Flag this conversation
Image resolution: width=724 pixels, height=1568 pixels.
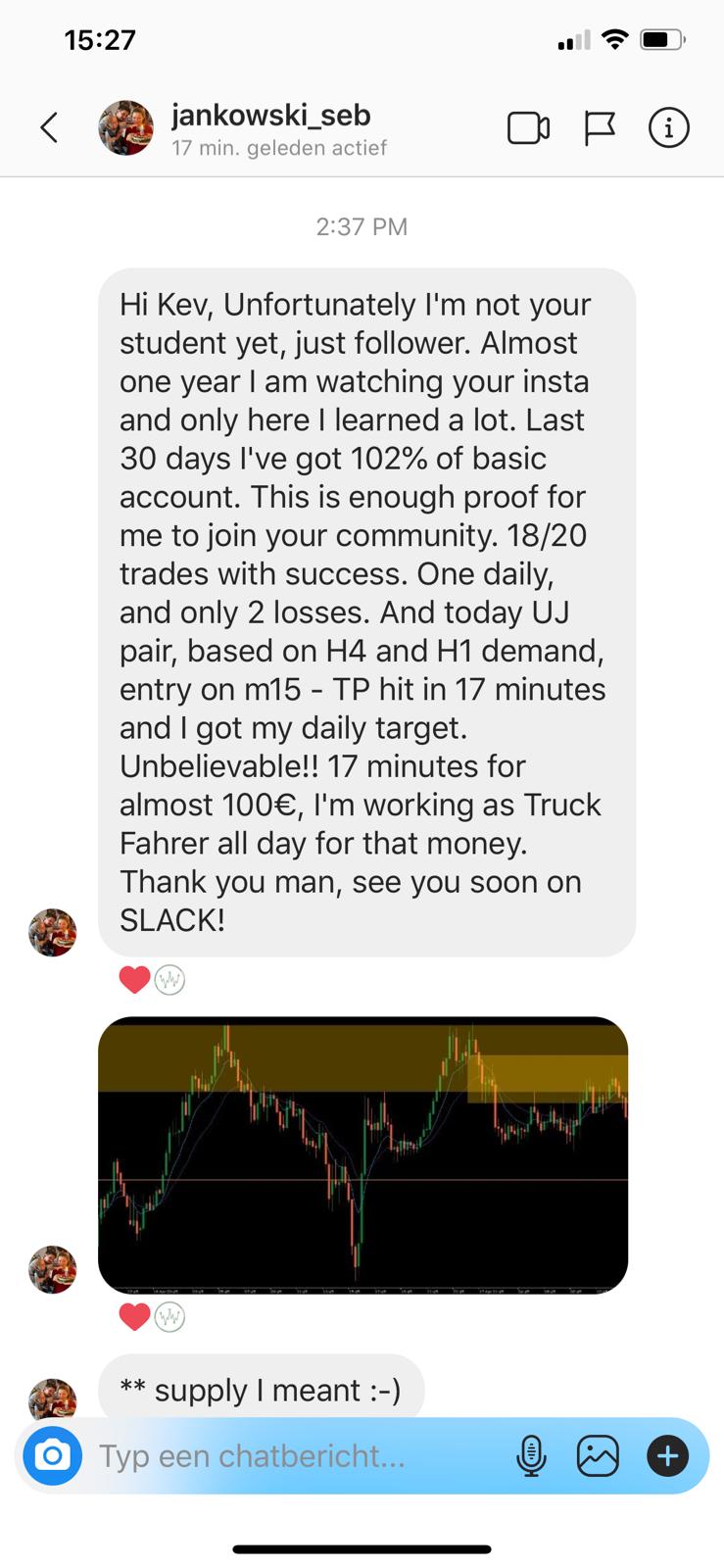[599, 128]
